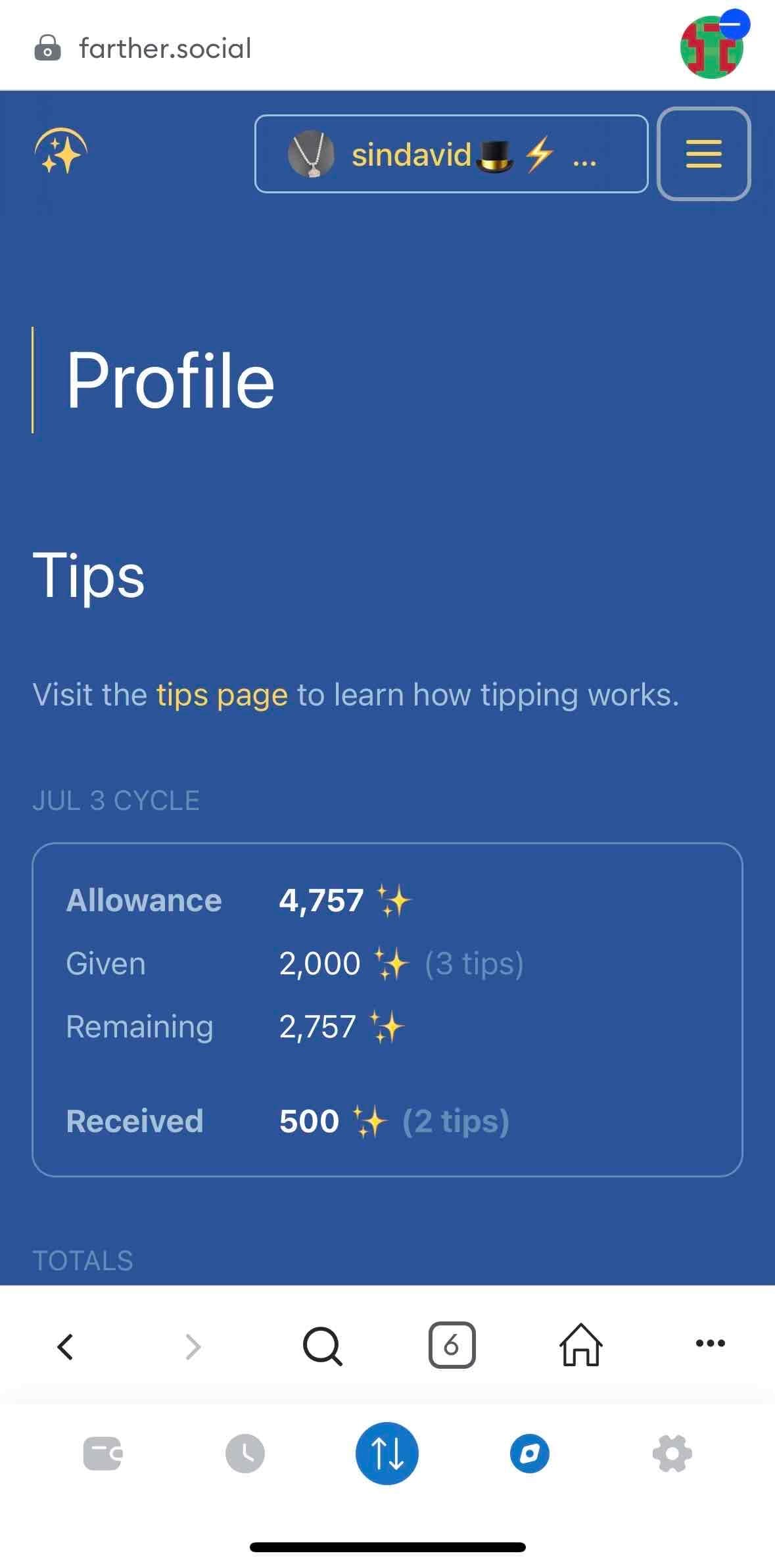
Task: Switch to the wallet tab
Action: 103,1453
